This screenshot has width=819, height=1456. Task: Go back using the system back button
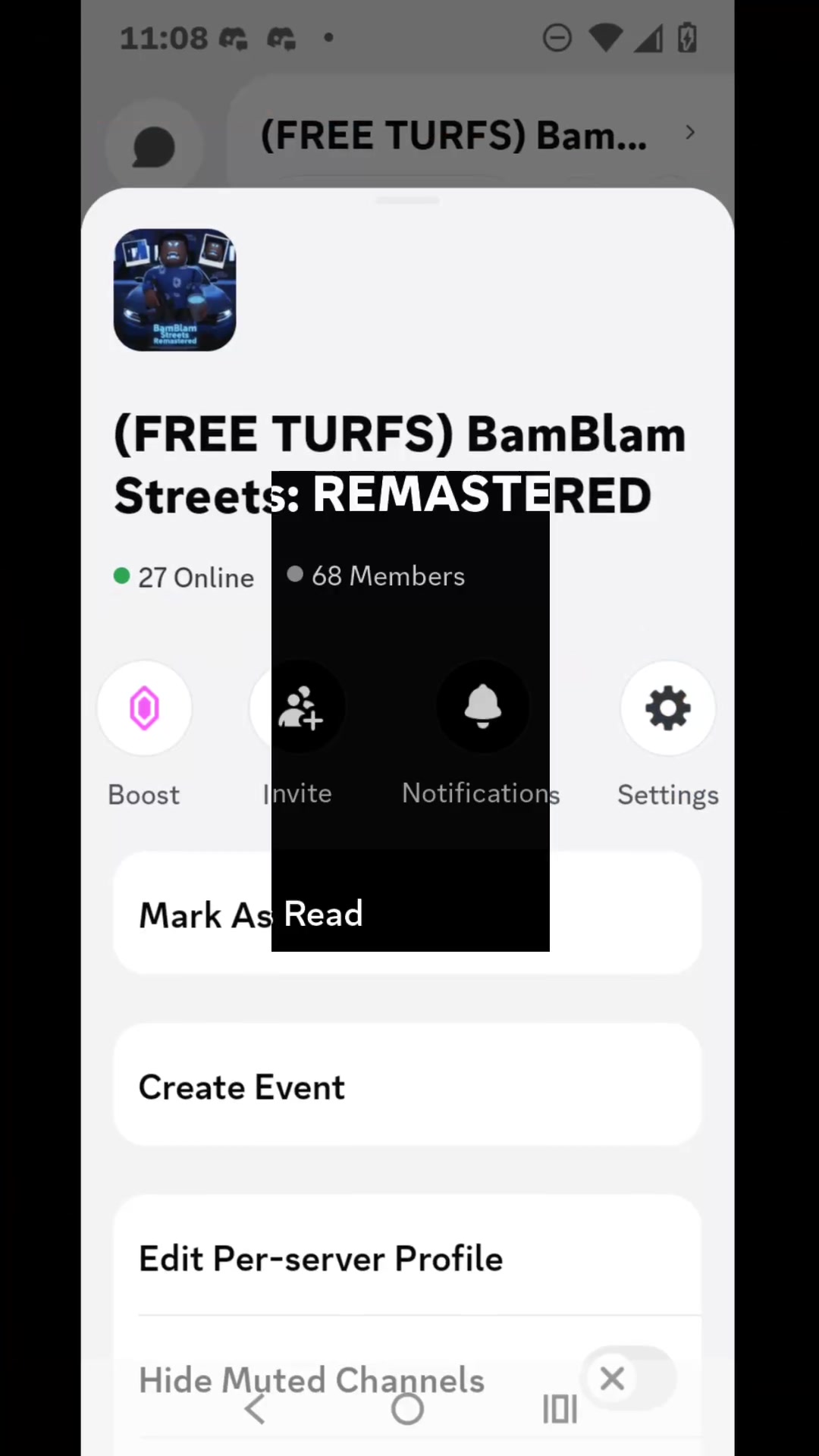click(x=255, y=1409)
